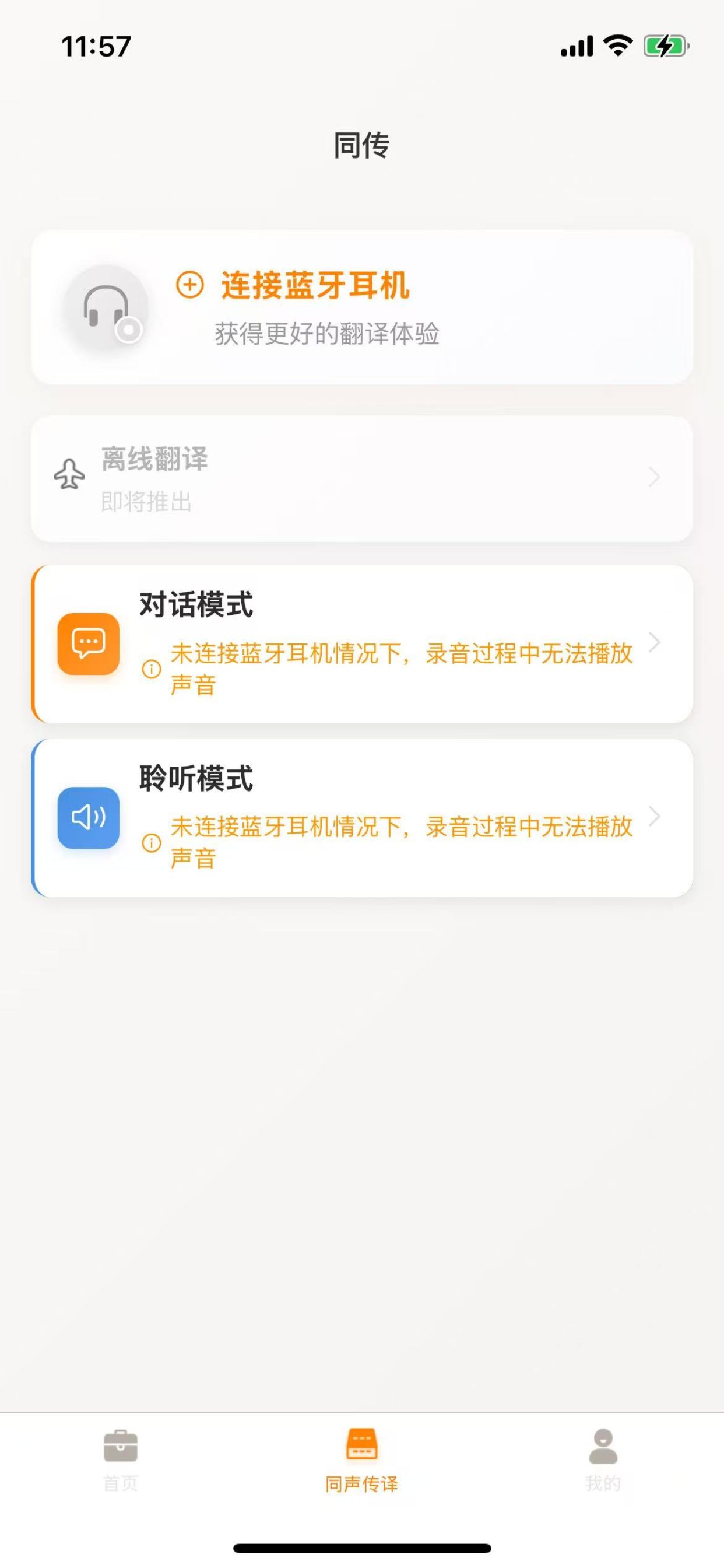Tap the info icon under 对话模式
This screenshot has height=1568, width=724.
coord(152,669)
